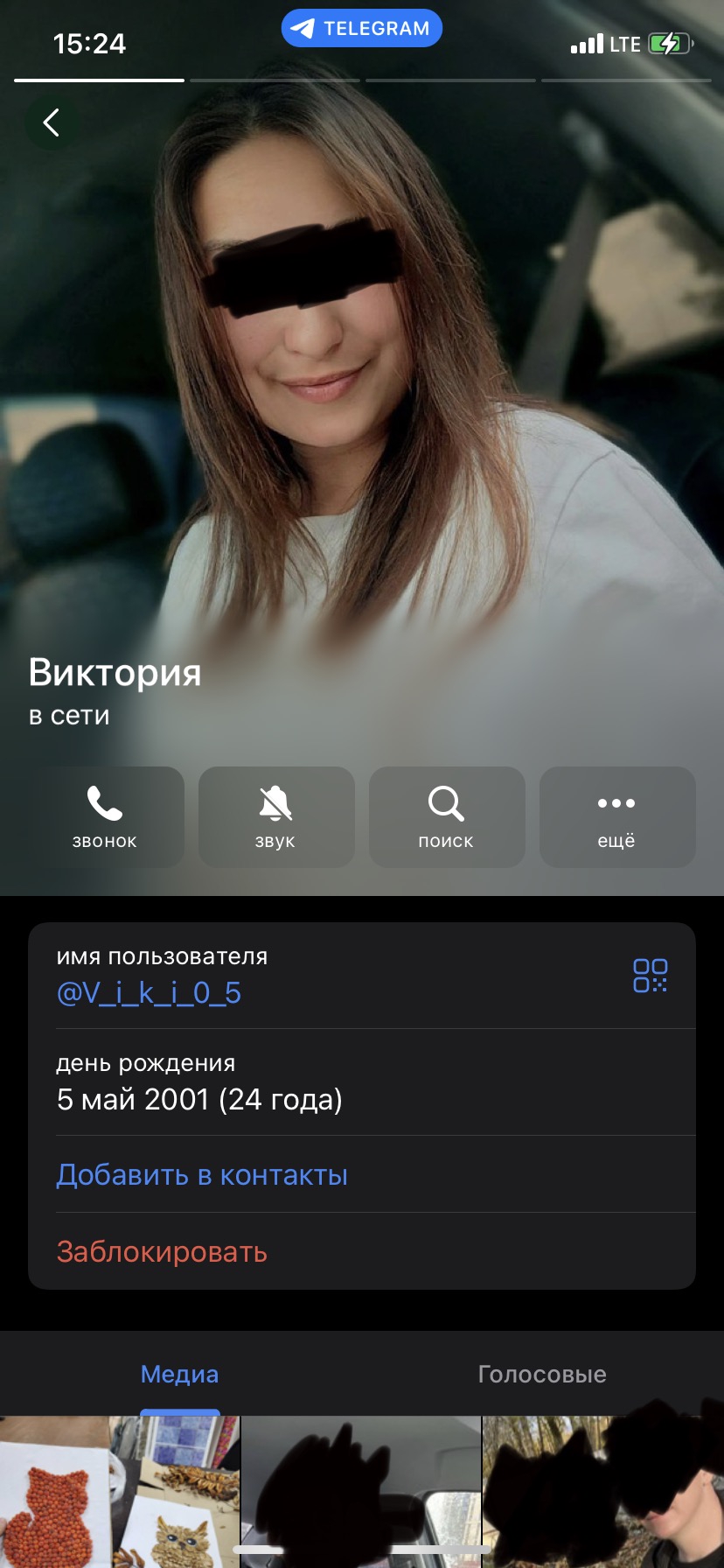Start a call via the звонок button
724x1568 pixels.
[x=105, y=817]
